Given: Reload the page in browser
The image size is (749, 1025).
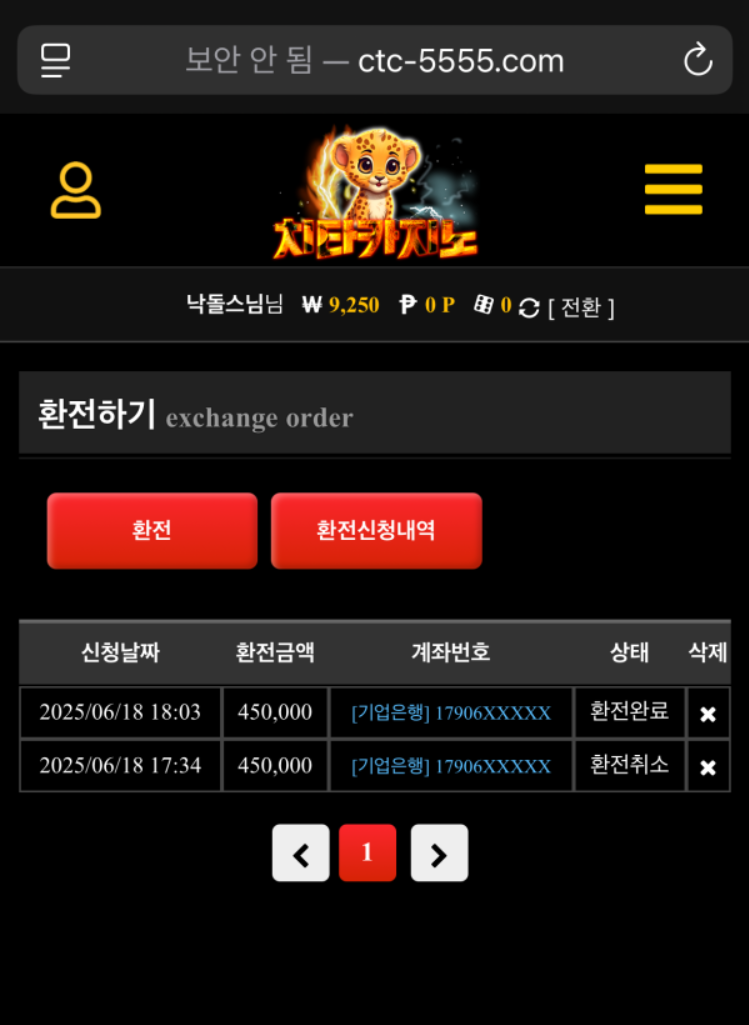Looking at the screenshot, I should click(697, 60).
